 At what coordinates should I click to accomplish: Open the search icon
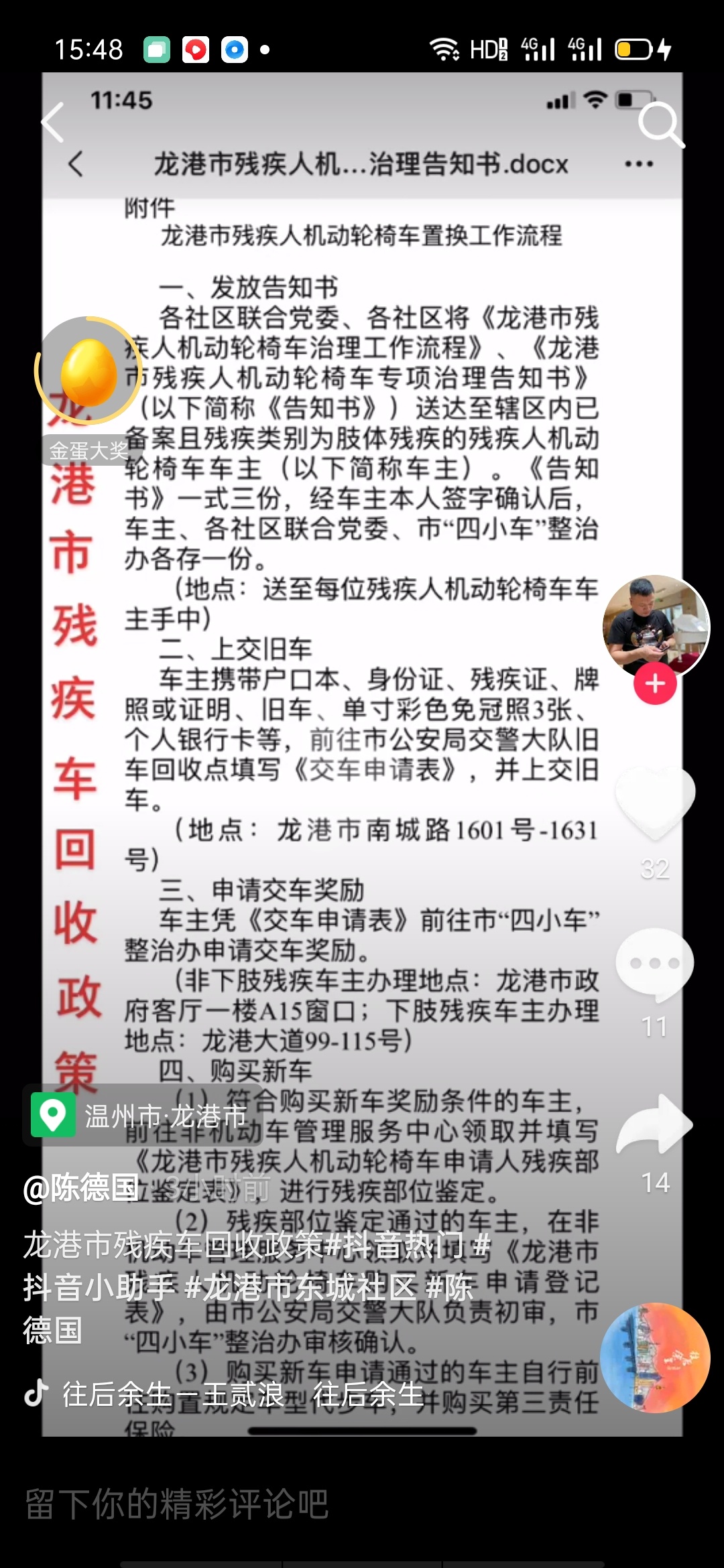(660, 124)
